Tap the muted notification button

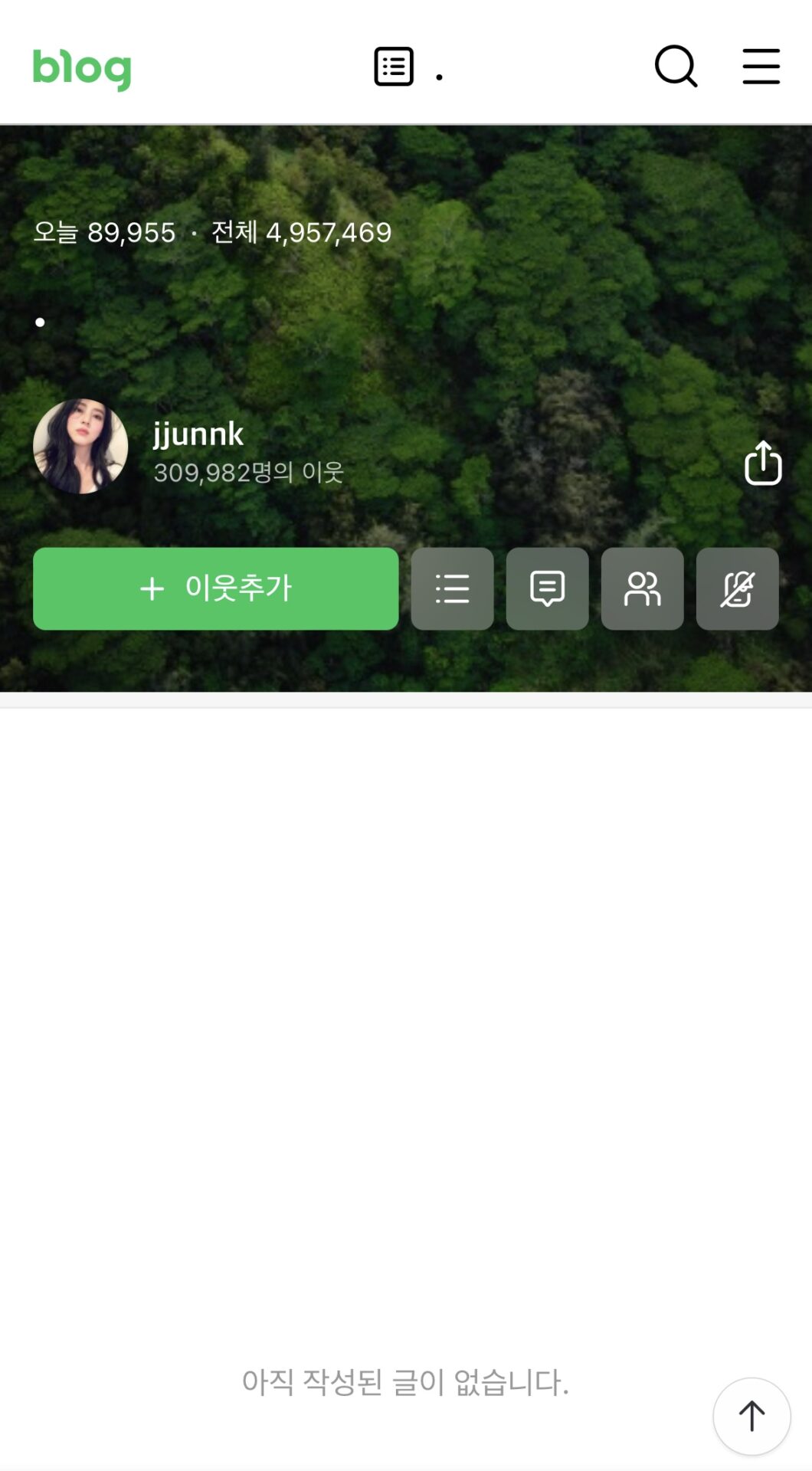[x=737, y=588]
